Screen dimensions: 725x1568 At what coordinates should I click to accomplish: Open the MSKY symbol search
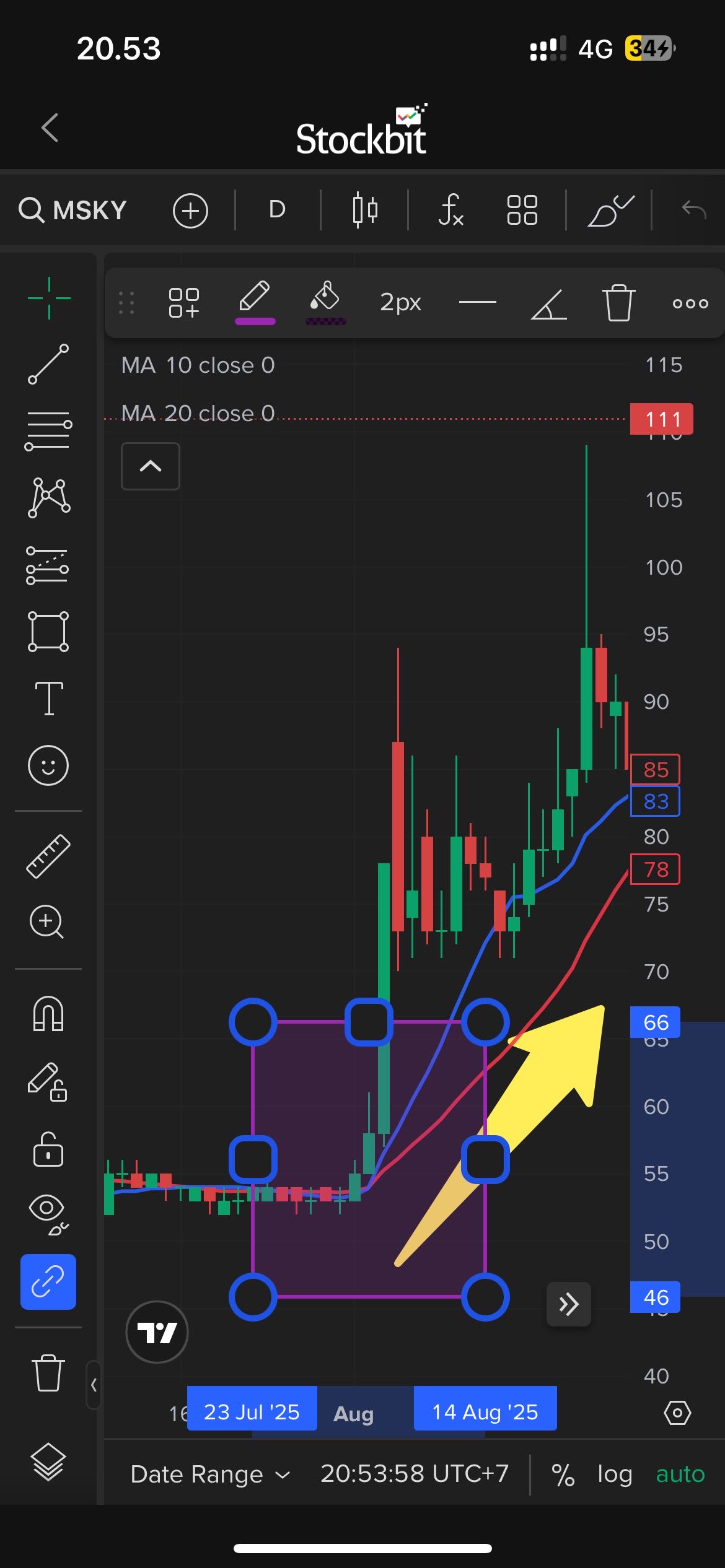tap(73, 211)
